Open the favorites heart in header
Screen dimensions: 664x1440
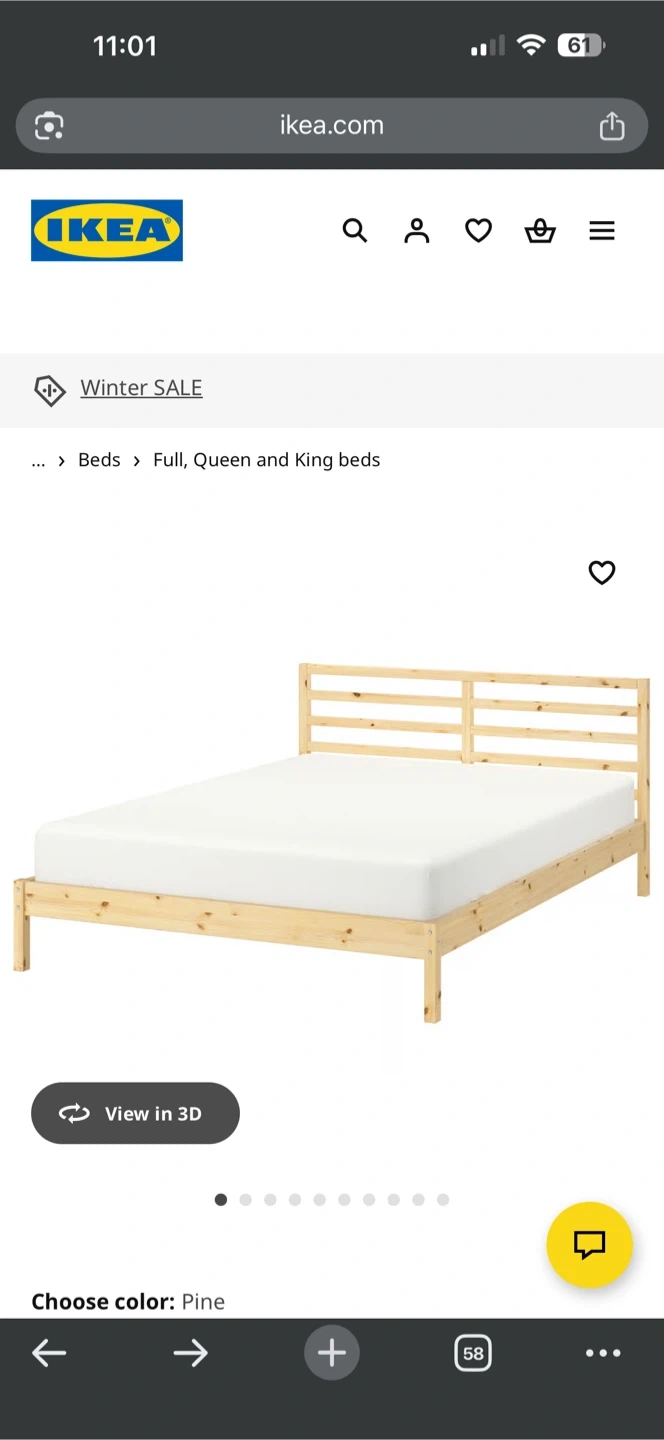[x=478, y=231]
